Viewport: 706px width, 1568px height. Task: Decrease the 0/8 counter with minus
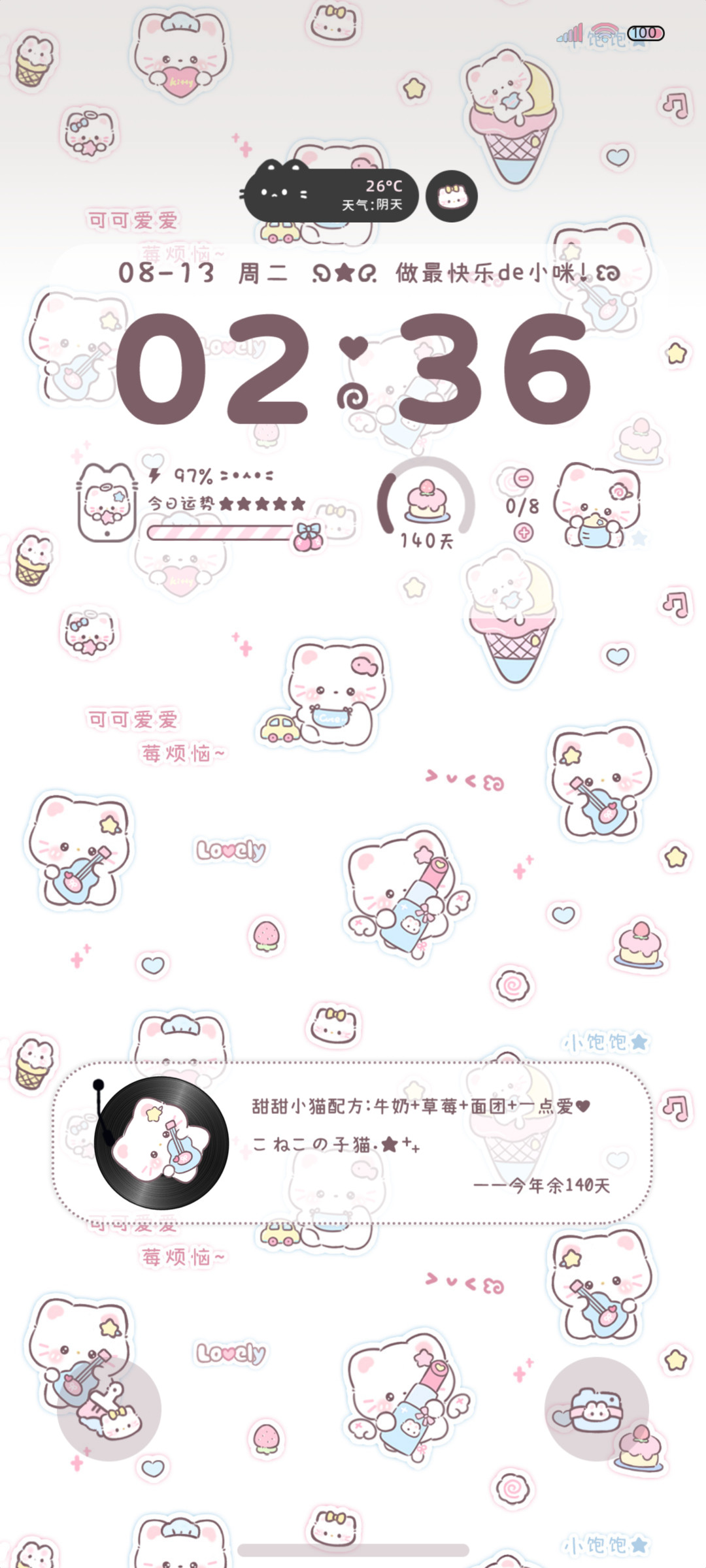point(523,478)
